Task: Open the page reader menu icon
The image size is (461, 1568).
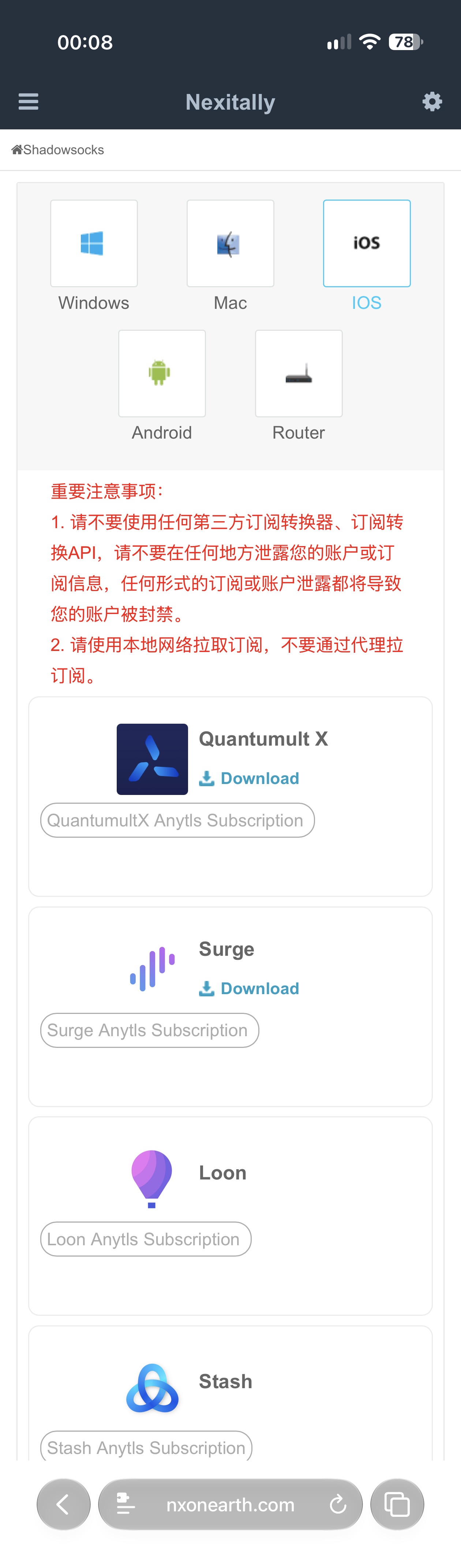Action: pos(125,1504)
